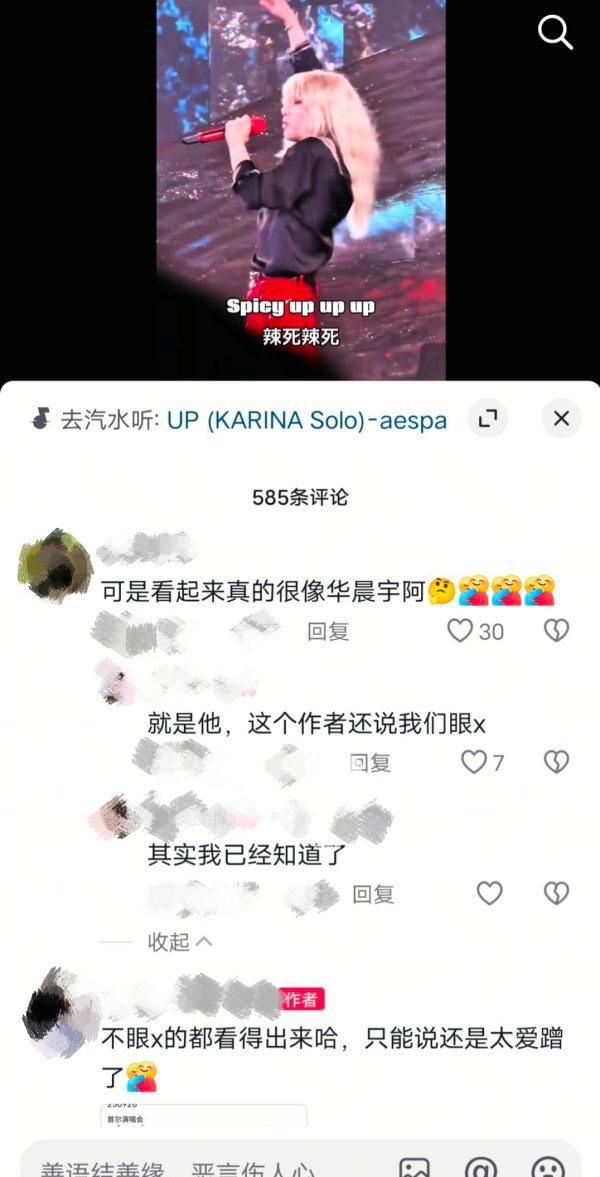The width and height of the screenshot is (600, 1177).
Task: Dislike the reply "其实我已经知道了"
Action: 556,893
